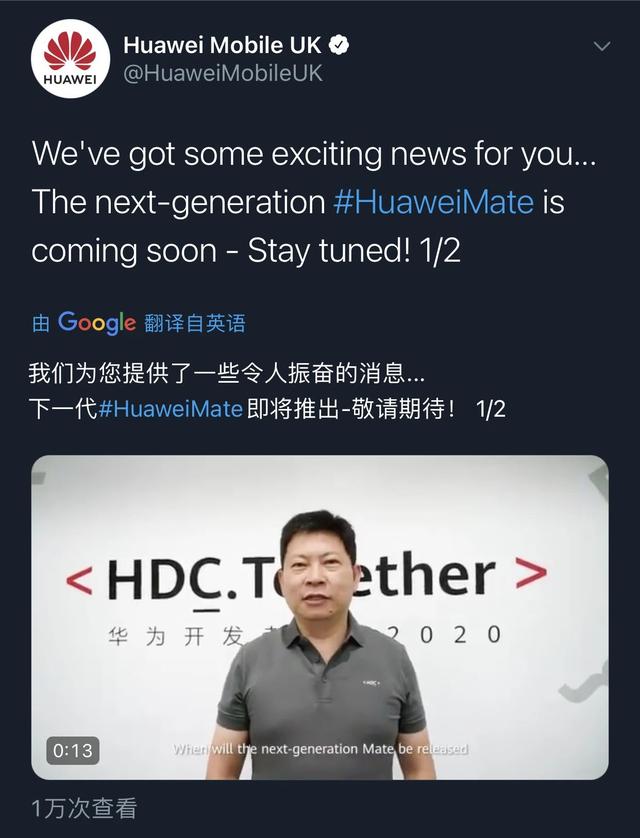Image resolution: width=640 pixels, height=838 pixels.
Task: Open #HuaweiMate hashtag in the English tweet
Action: [x=433, y=202]
